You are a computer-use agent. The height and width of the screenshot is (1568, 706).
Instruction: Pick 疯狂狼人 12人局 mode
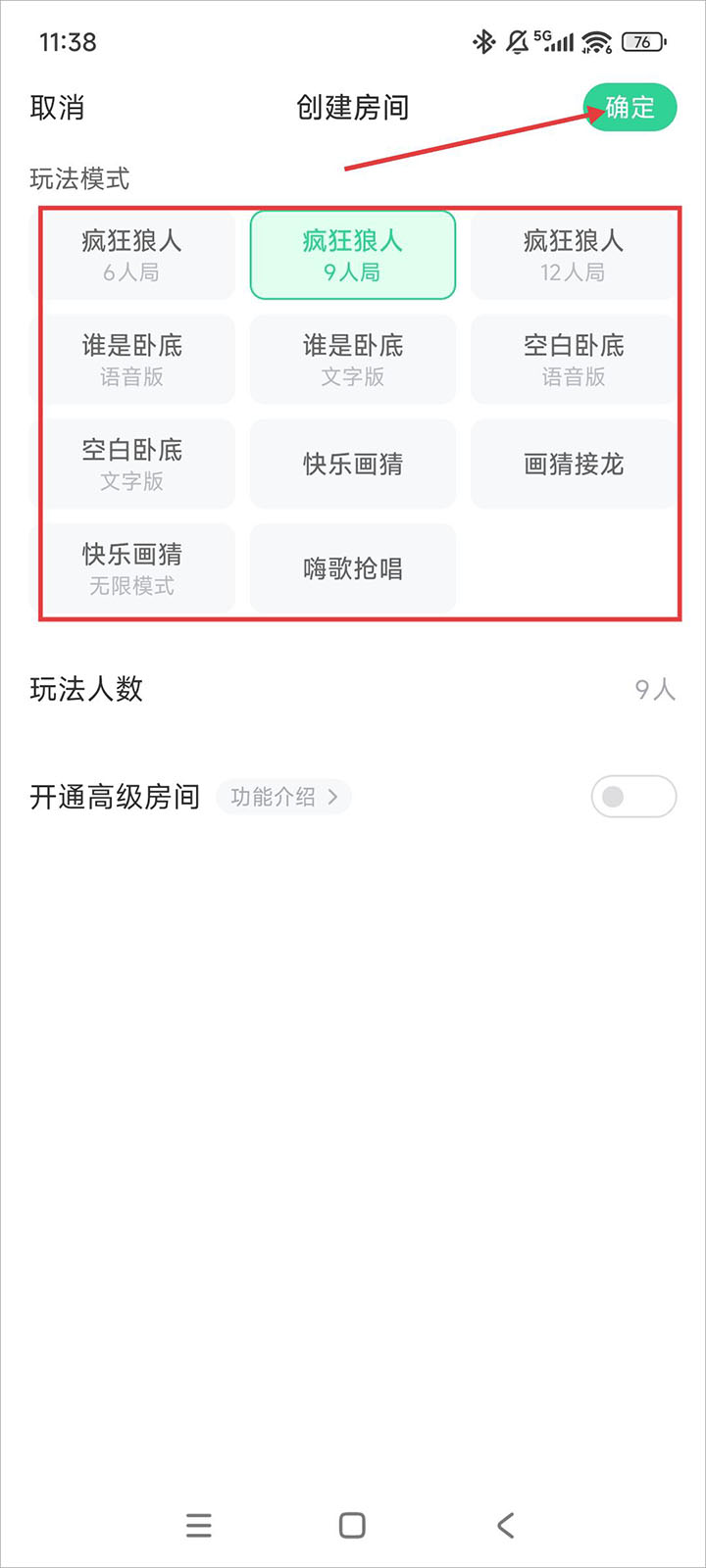pyautogui.click(x=574, y=255)
